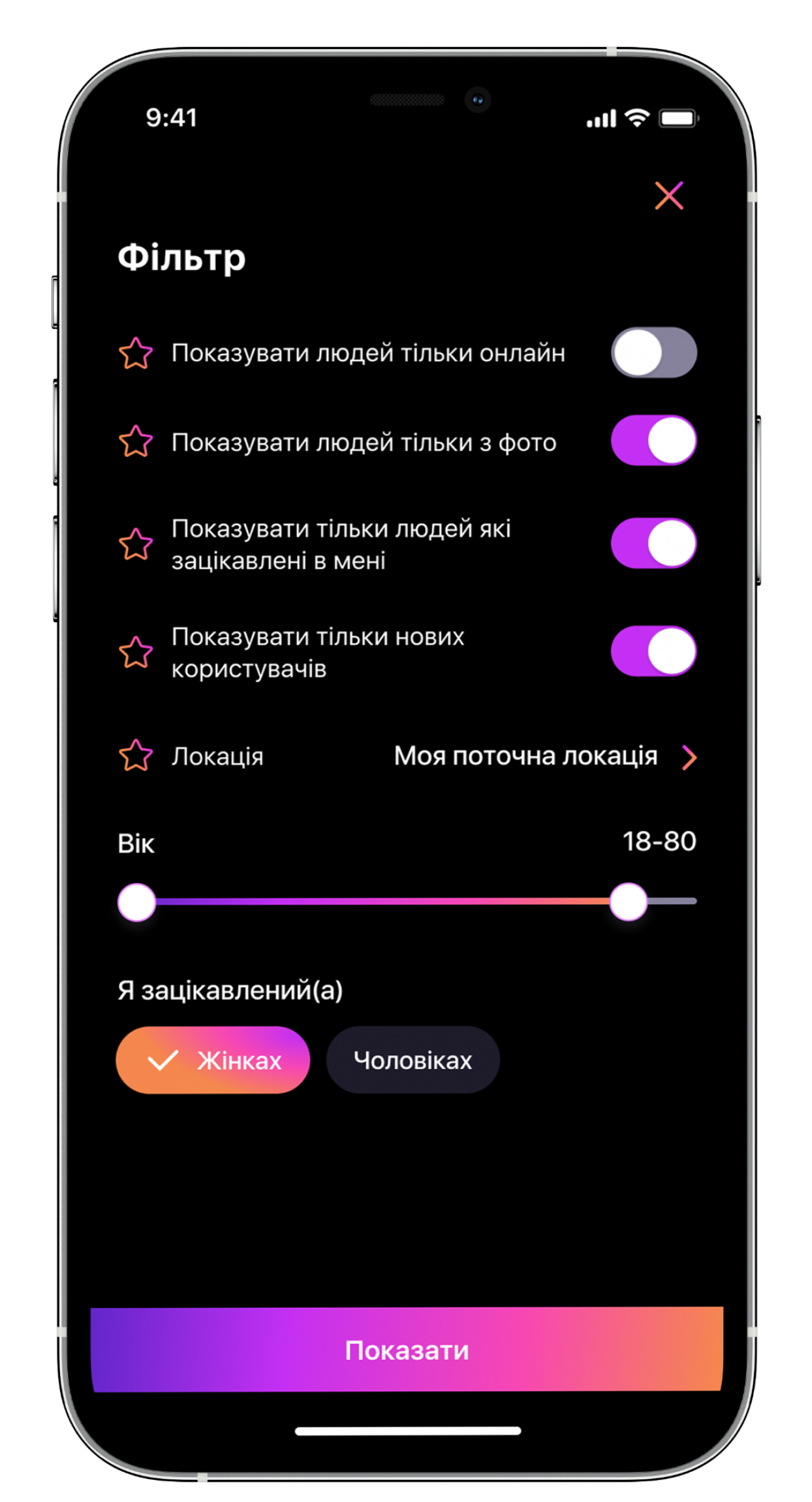812x1502 pixels.
Task: Disable showing only new users
Action: [x=653, y=651]
